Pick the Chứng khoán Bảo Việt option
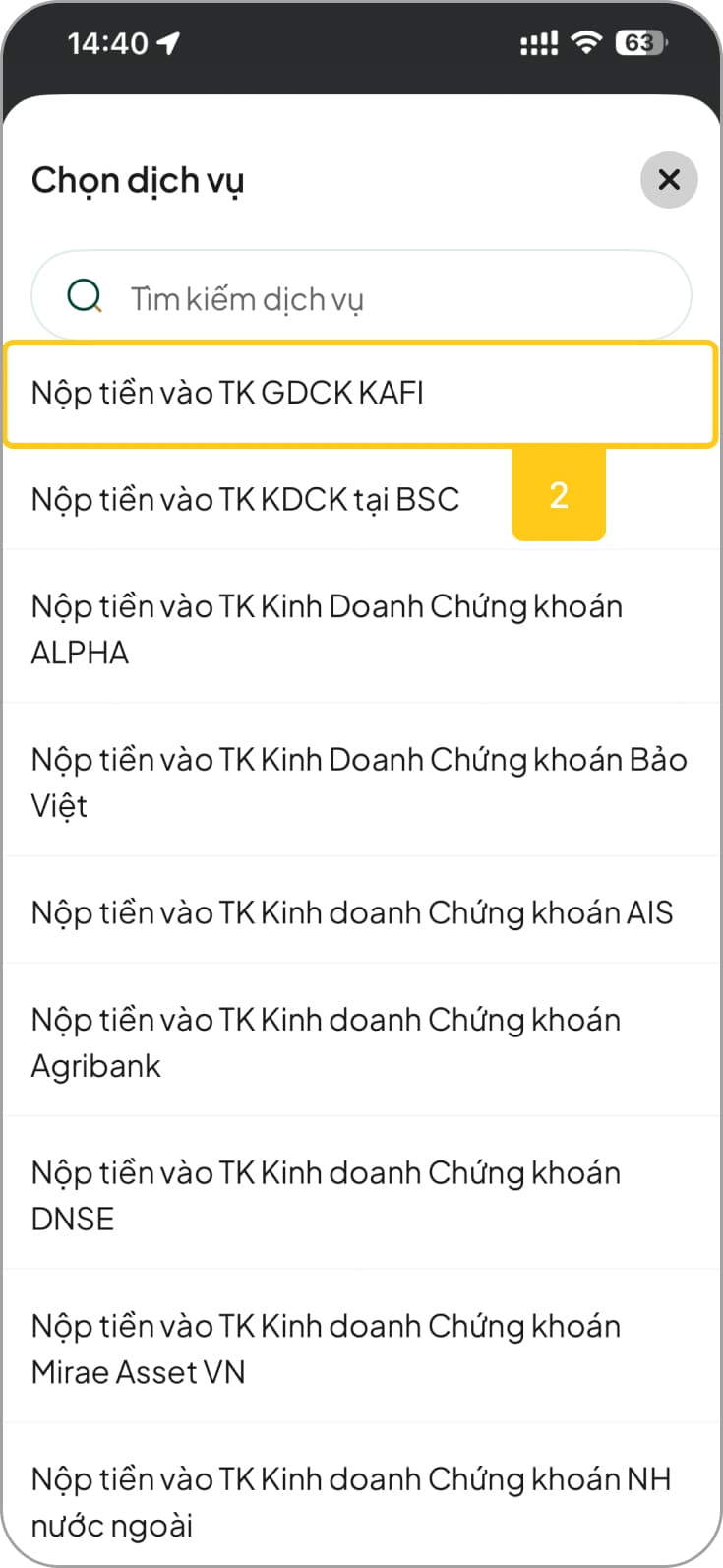This screenshot has height=1568, width=723. pyautogui.click(x=361, y=782)
